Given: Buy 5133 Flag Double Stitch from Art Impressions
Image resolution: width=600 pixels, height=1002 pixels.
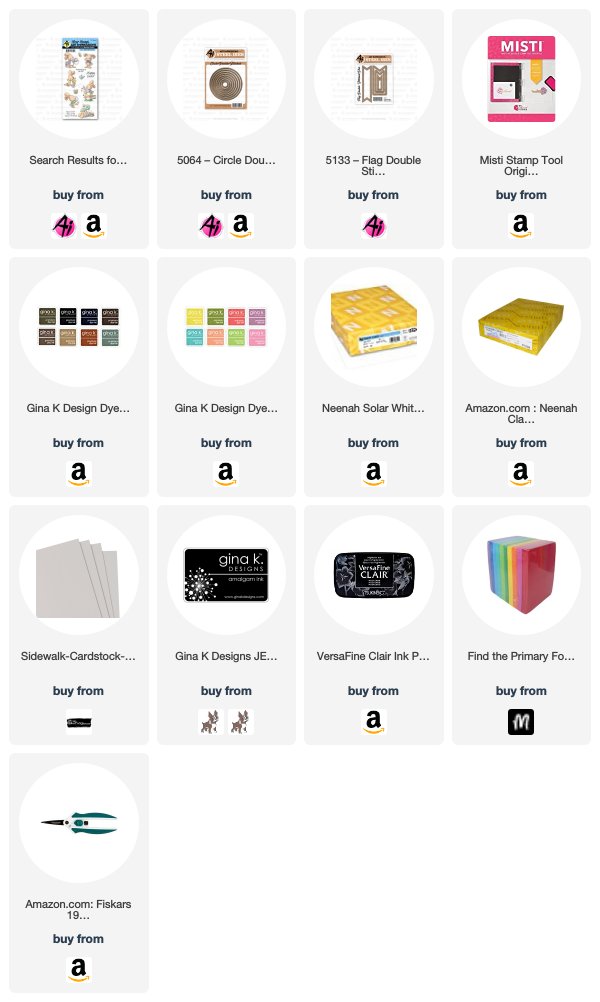Looking at the screenshot, I should pyautogui.click(x=374, y=226).
